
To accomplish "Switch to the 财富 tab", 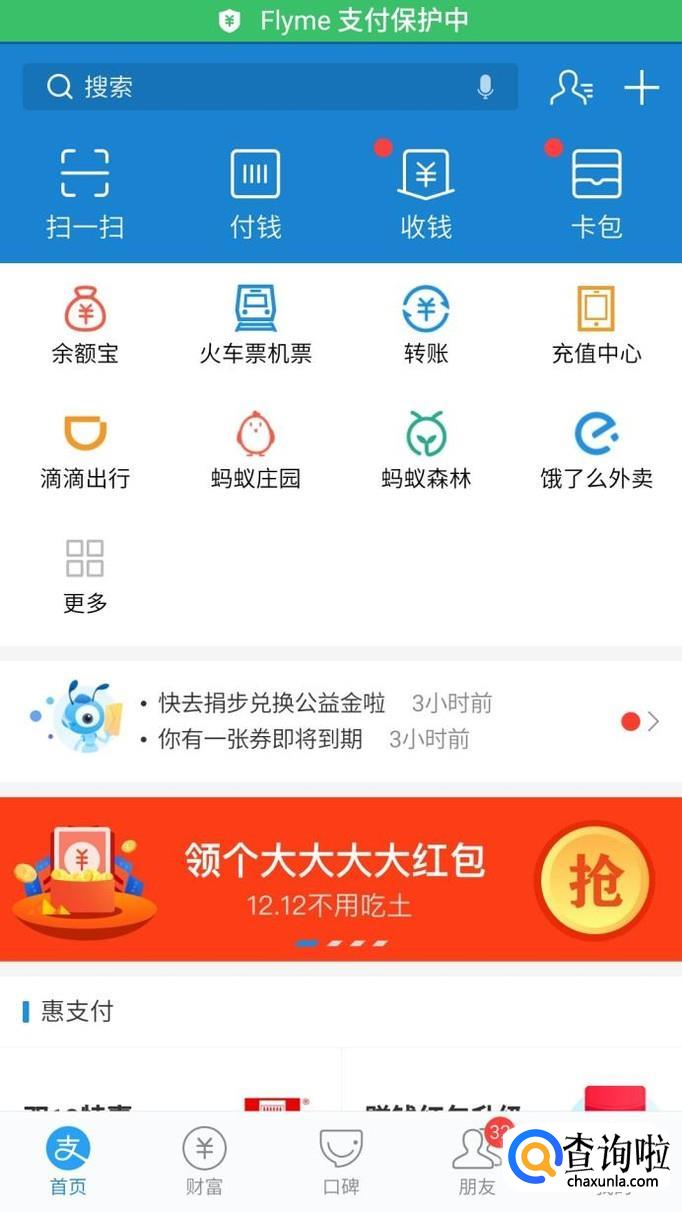I will point(204,1161).
